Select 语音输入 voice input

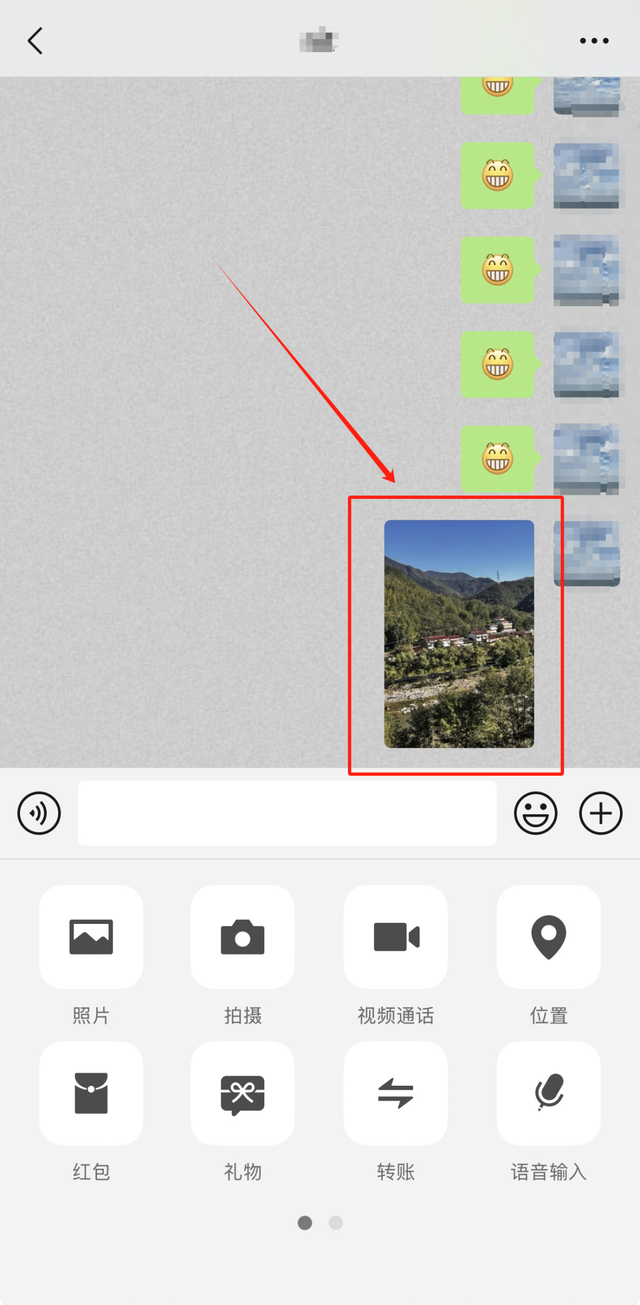[x=548, y=1093]
